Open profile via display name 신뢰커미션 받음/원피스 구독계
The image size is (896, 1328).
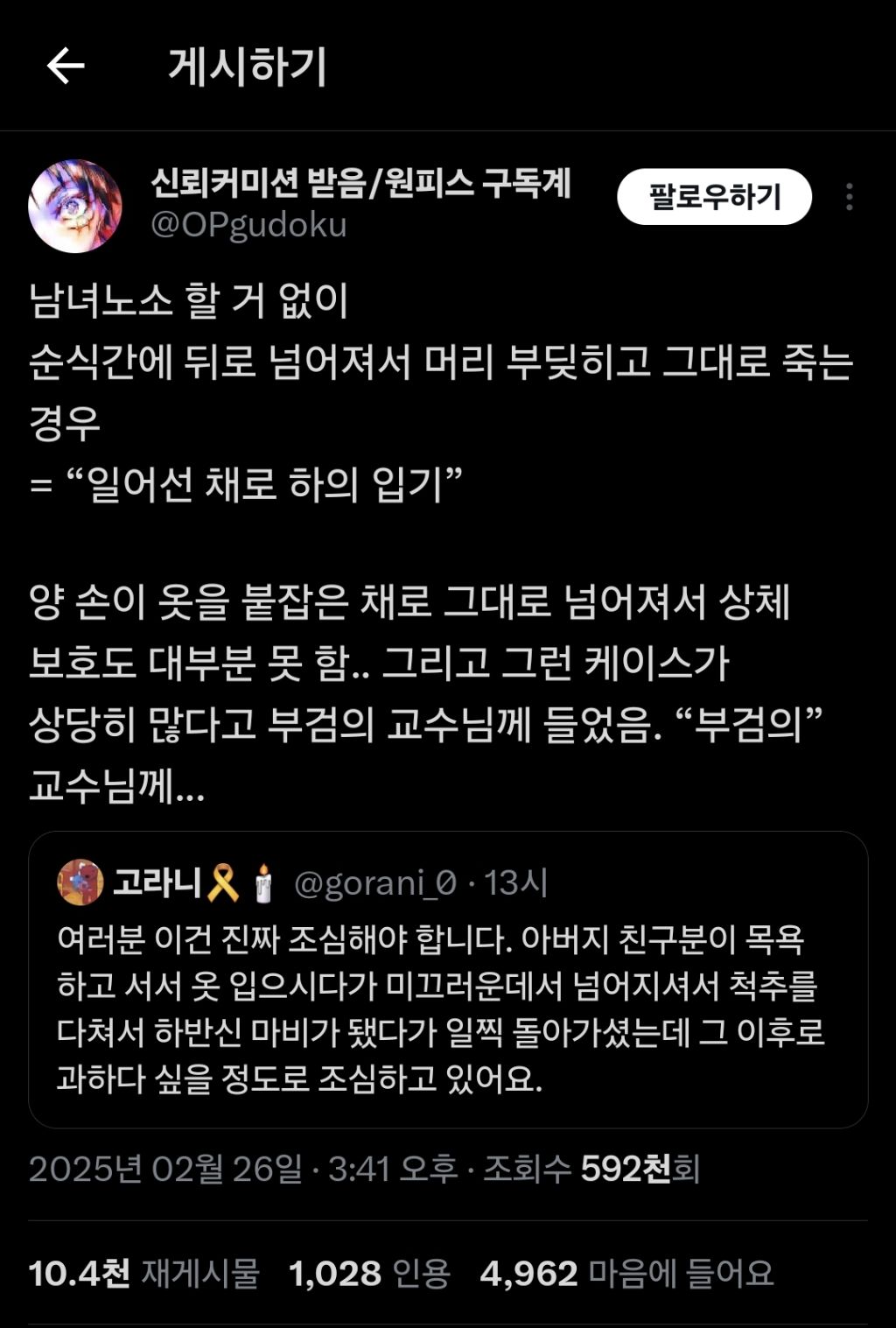click(359, 184)
